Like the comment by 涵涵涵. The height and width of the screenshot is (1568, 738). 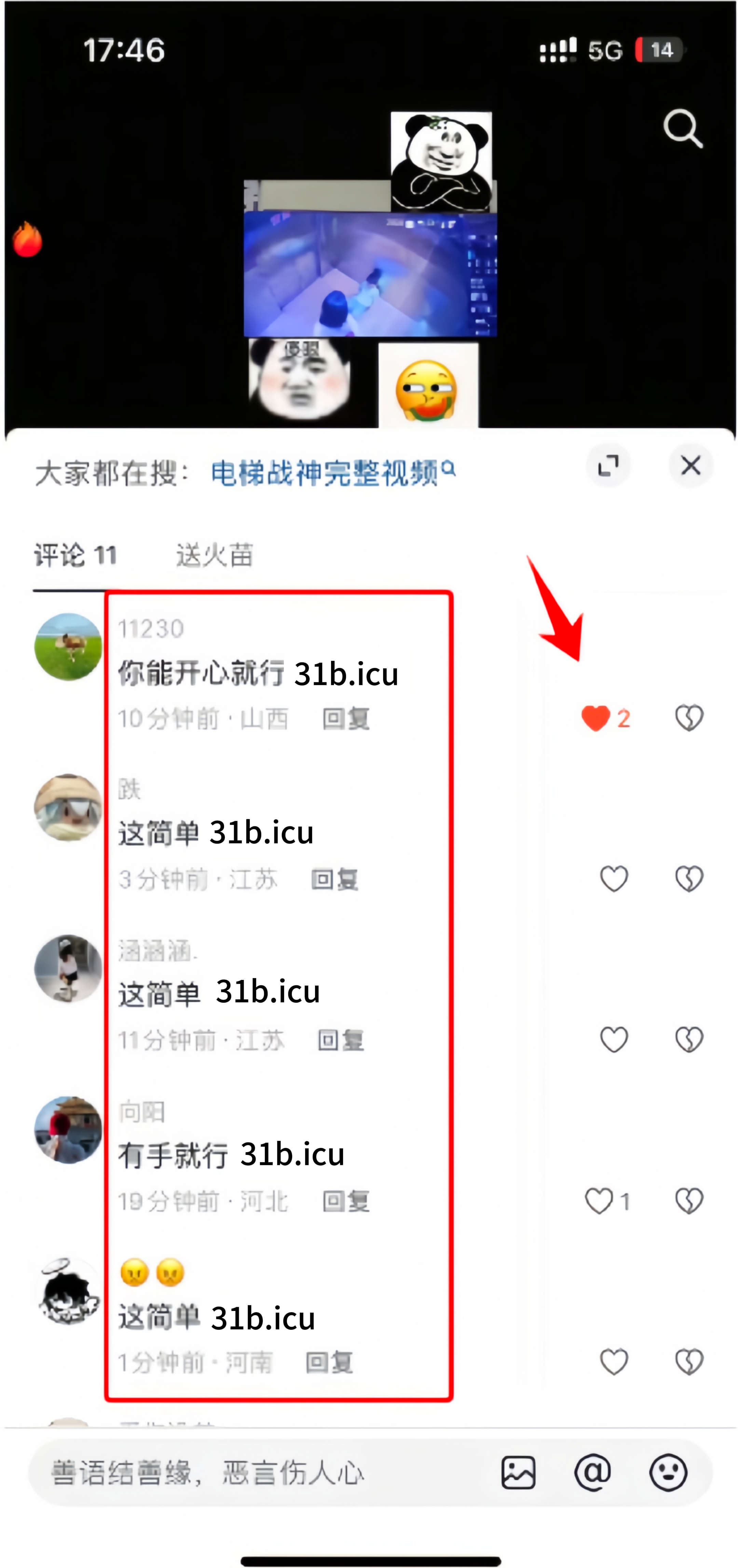(613, 1039)
